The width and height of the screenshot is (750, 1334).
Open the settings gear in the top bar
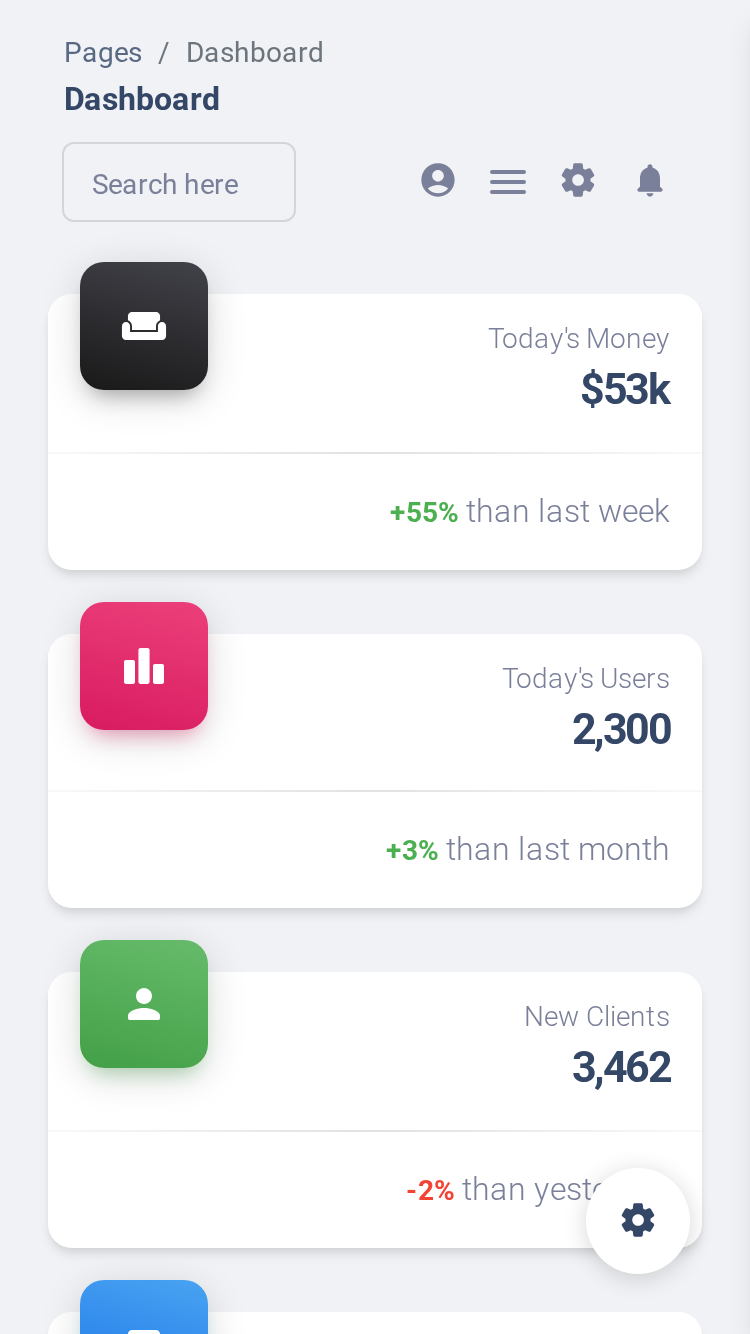(x=578, y=181)
